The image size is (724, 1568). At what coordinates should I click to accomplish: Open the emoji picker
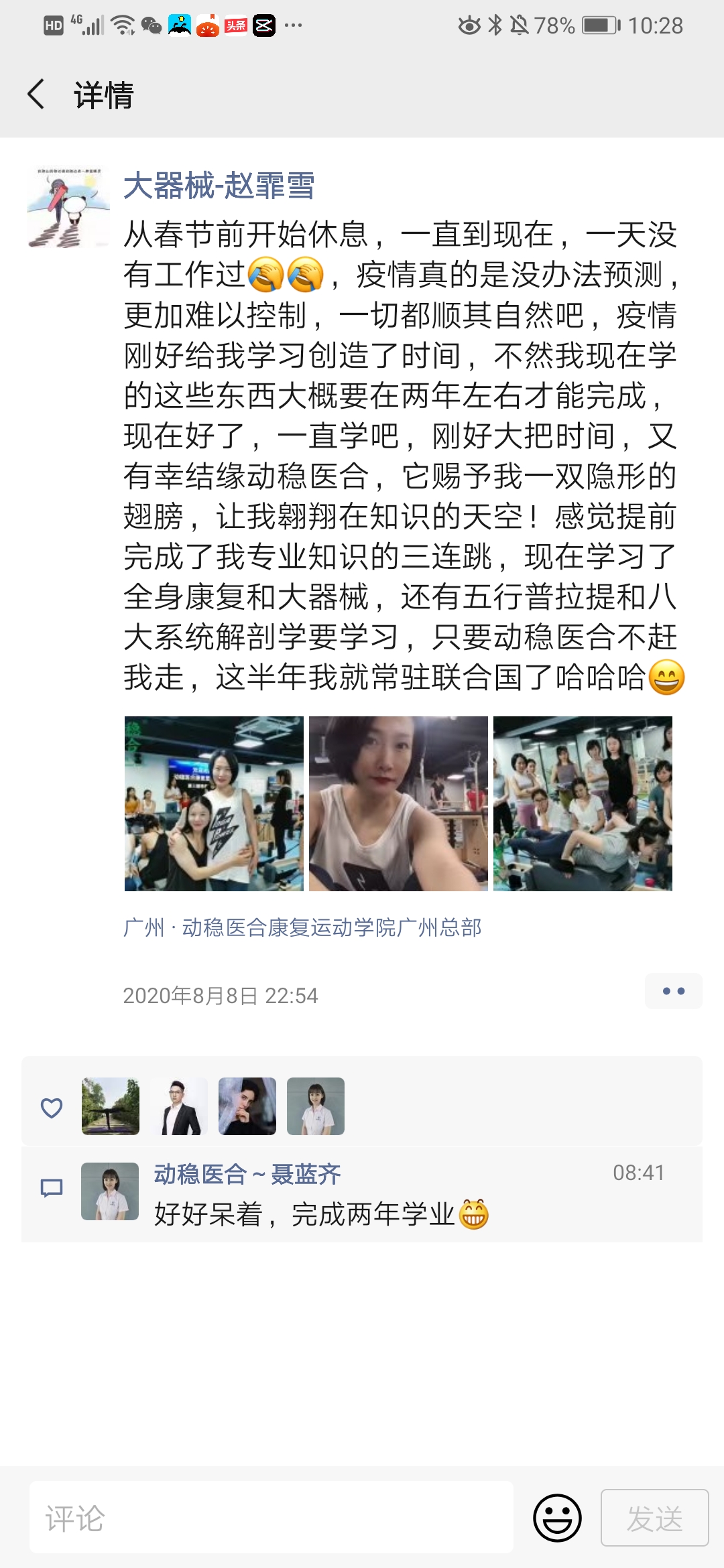pyautogui.click(x=557, y=1517)
